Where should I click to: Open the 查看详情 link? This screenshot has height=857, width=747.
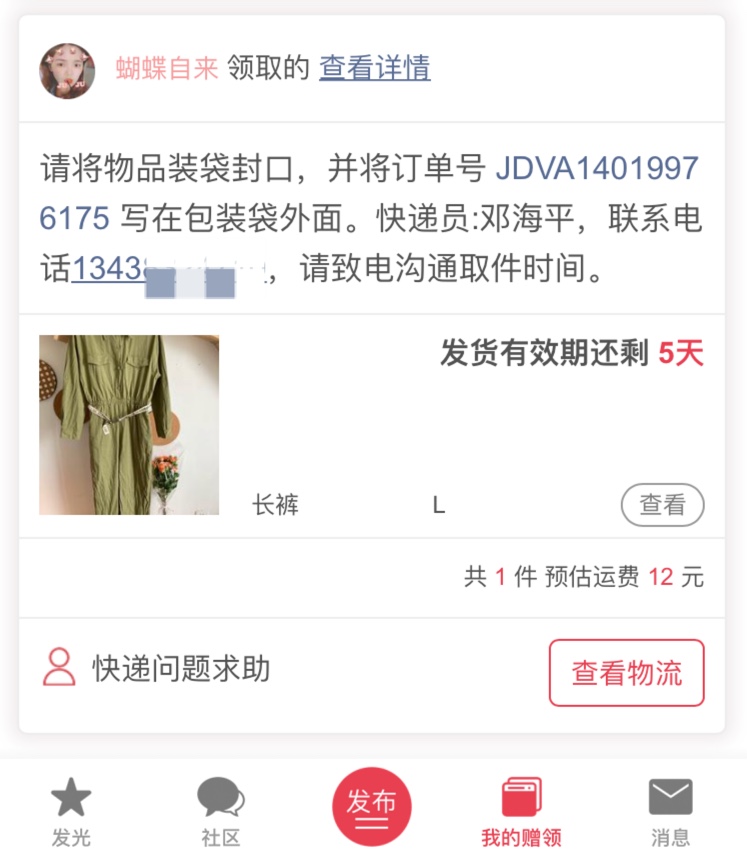(374, 68)
